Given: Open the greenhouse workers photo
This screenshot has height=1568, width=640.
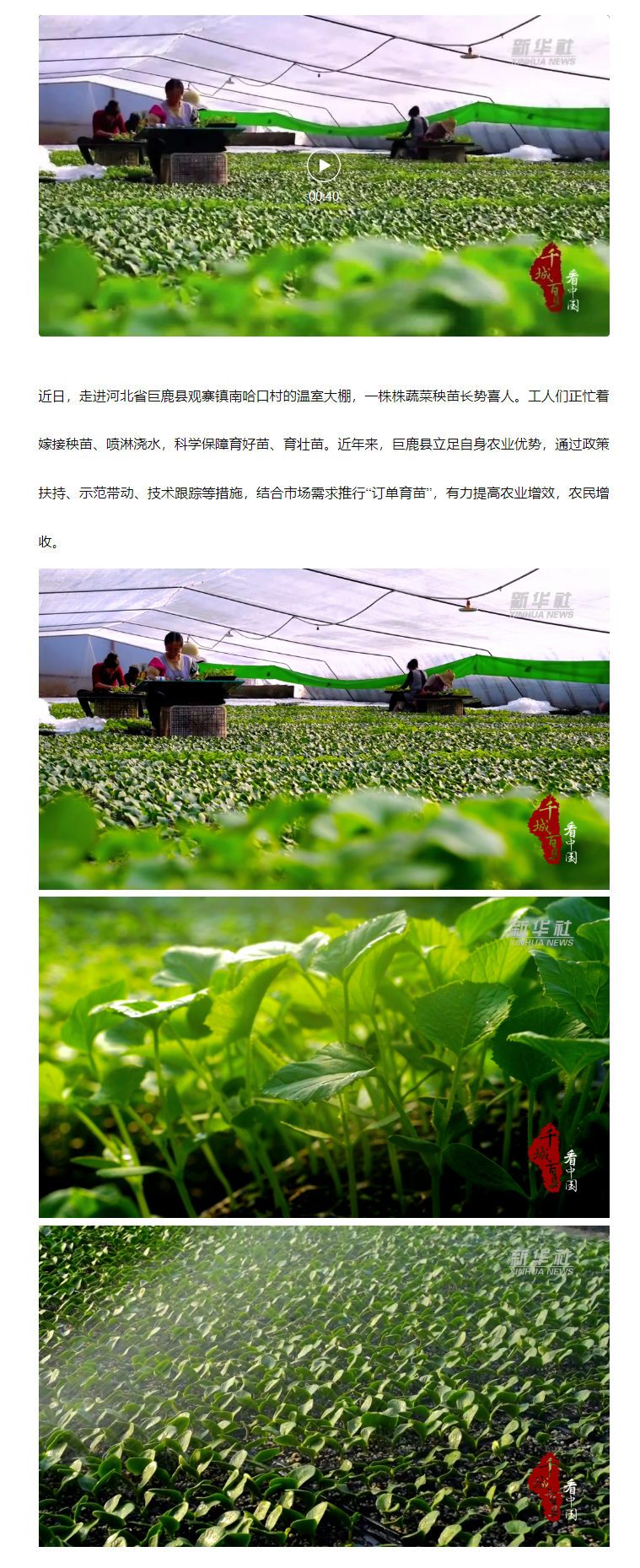Looking at the screenshot, I should click(x=324, y=729).
